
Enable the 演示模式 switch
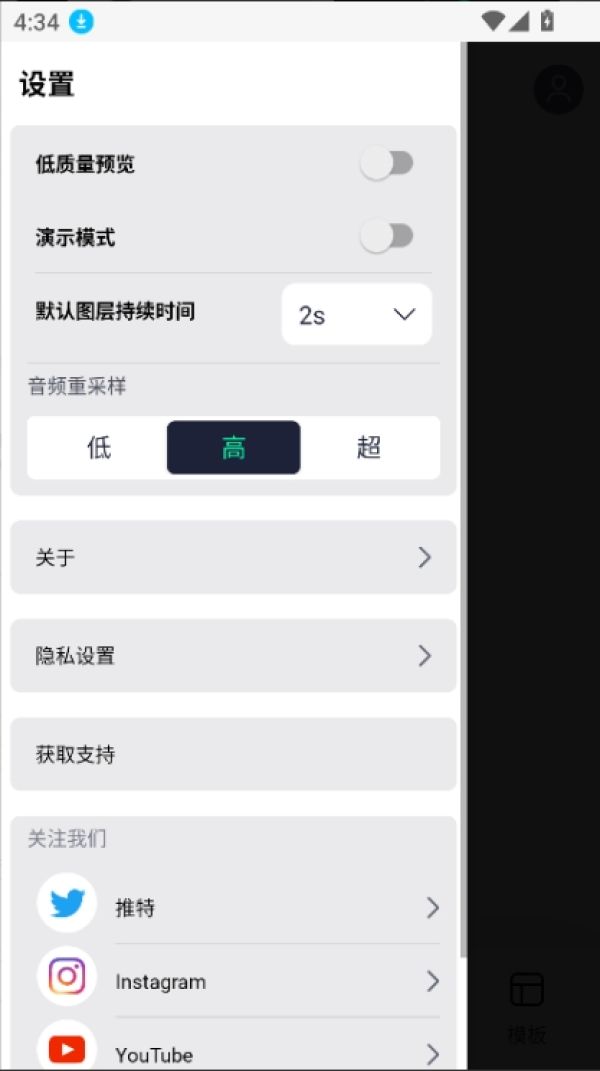pos(387,237)
